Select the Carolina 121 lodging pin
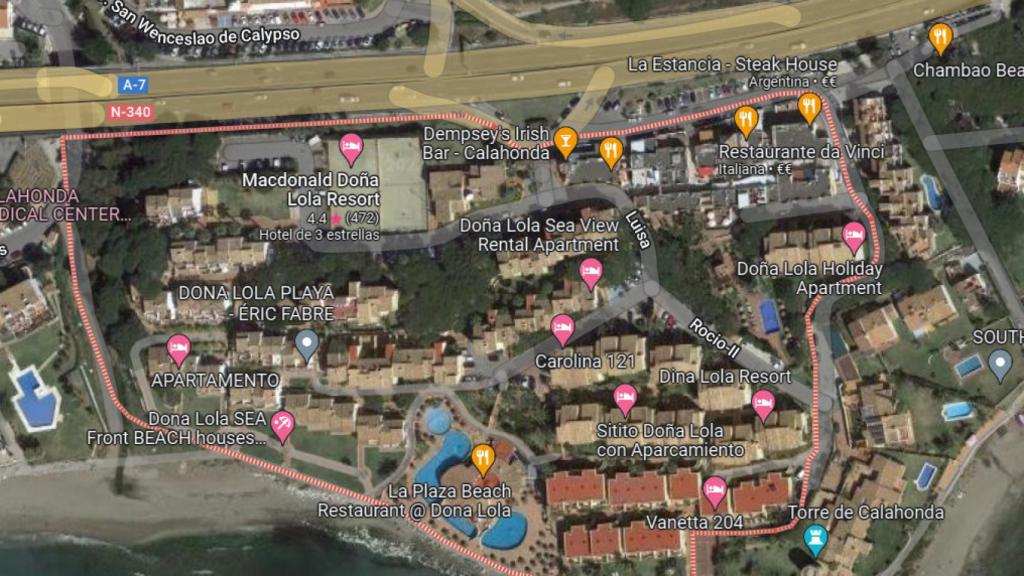The width and height of the screenshot is (1024, 576). [563, 328]
